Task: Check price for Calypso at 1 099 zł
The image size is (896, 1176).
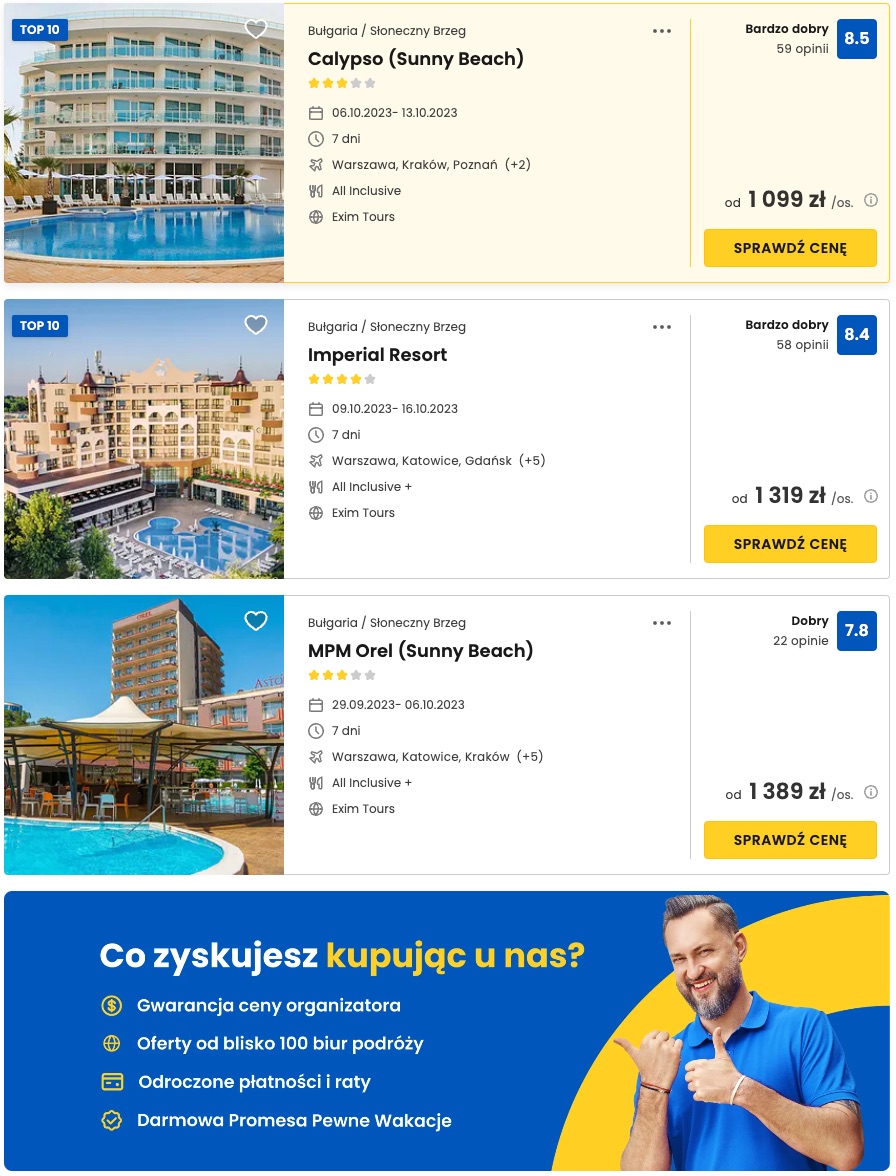Action: click(x=790, y=248)
